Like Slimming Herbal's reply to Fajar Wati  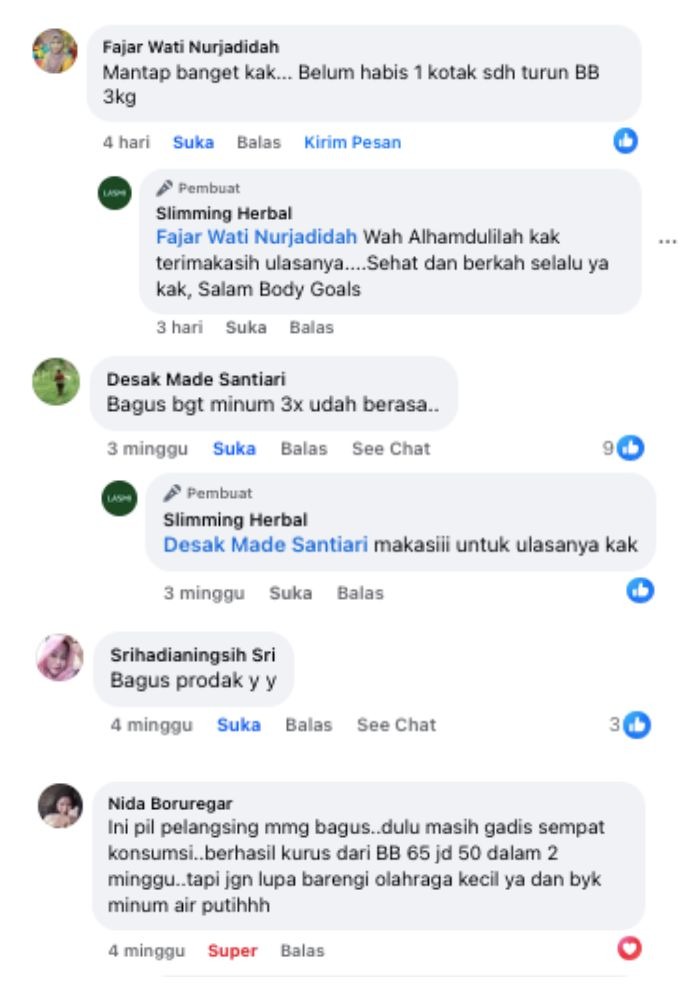click(245, 327)
